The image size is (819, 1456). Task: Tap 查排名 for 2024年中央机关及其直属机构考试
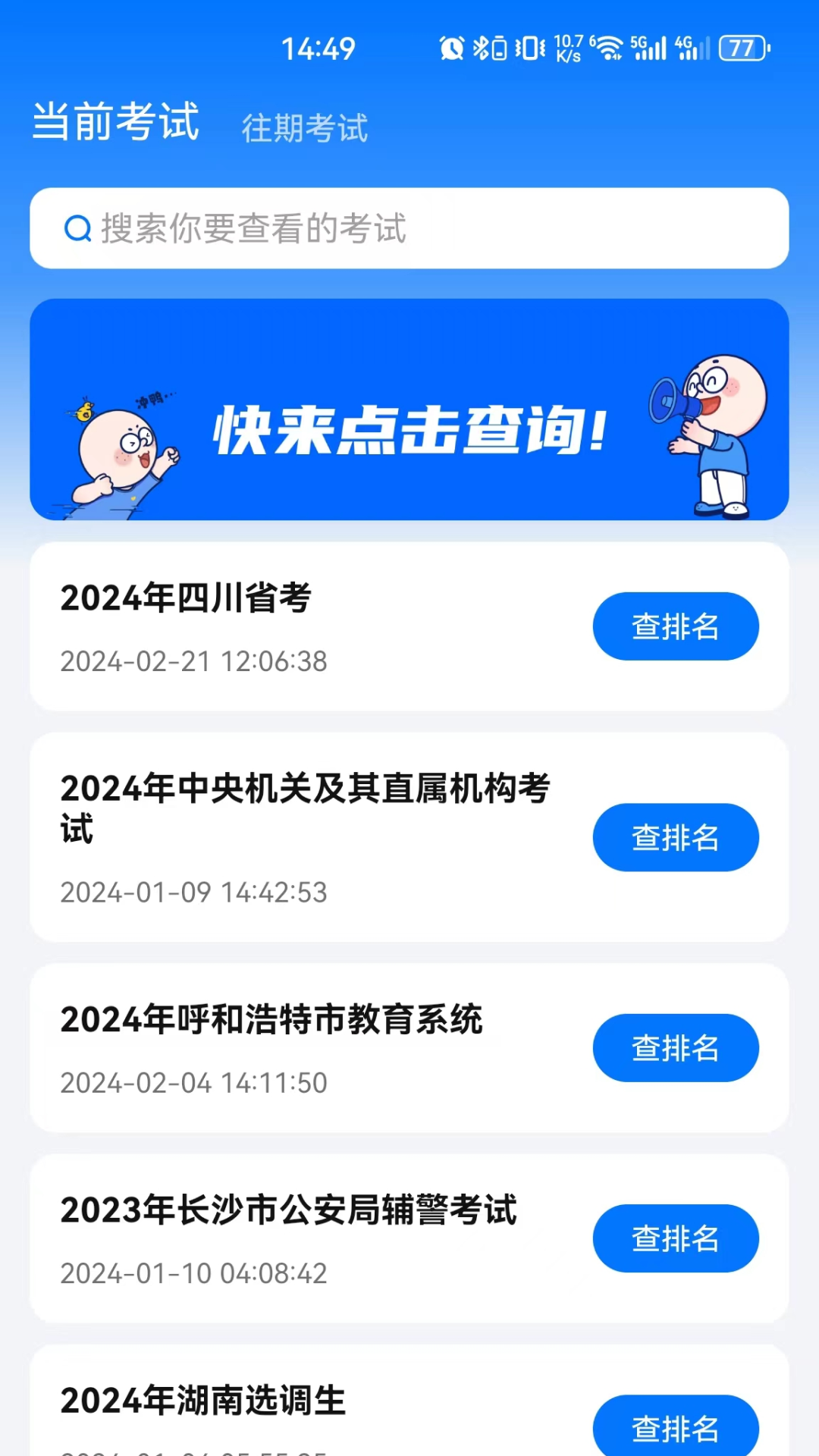tap(676, 837)
